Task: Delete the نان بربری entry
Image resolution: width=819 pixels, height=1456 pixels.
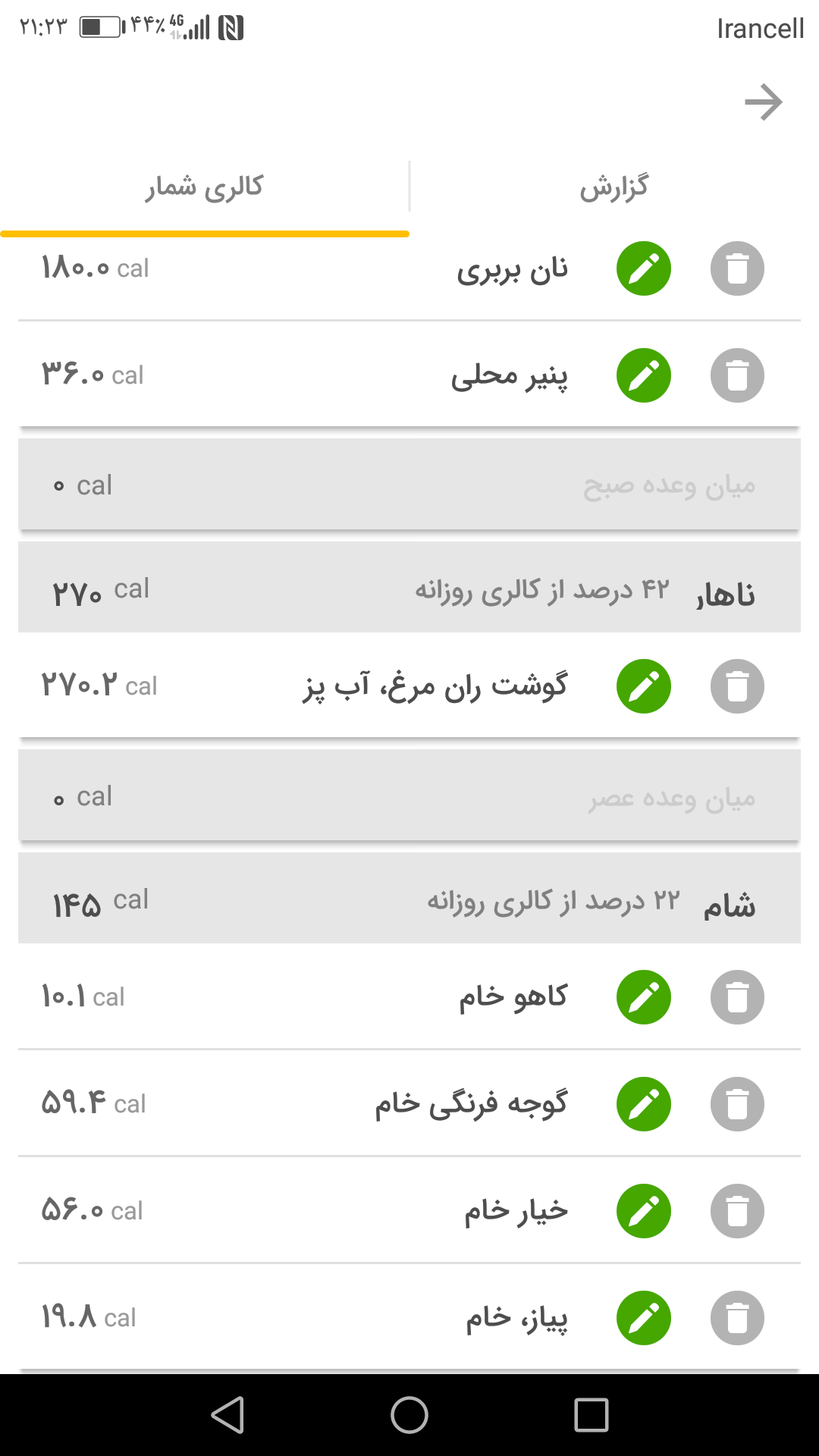Action: coord(737,268)
